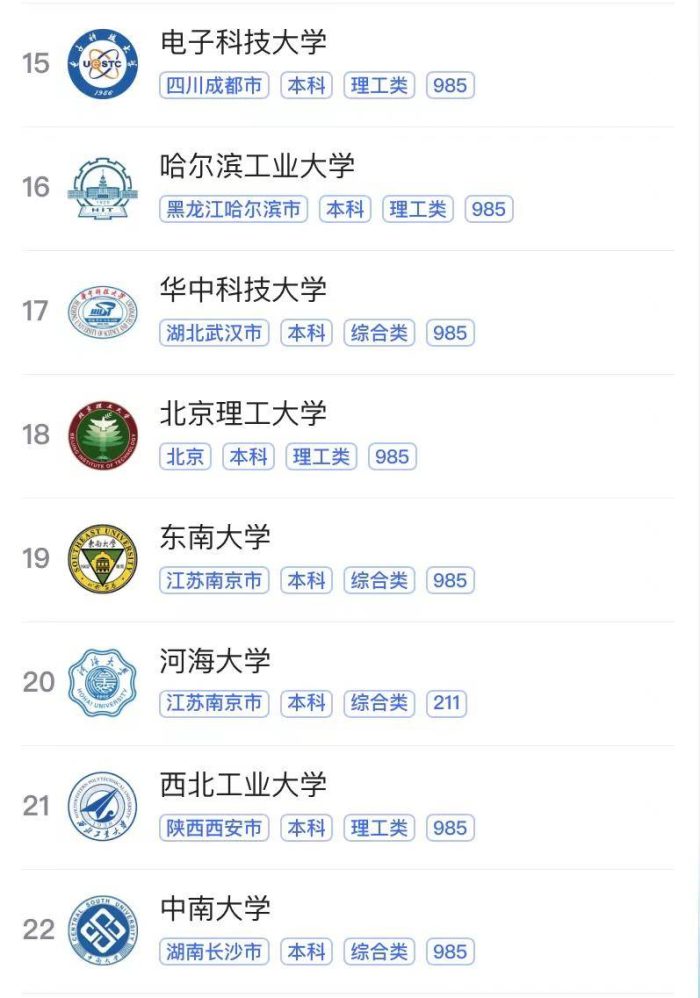Open the 河海大学 listing
The width and height of the screenshot is (700, 998).
[x=215, y=662]
